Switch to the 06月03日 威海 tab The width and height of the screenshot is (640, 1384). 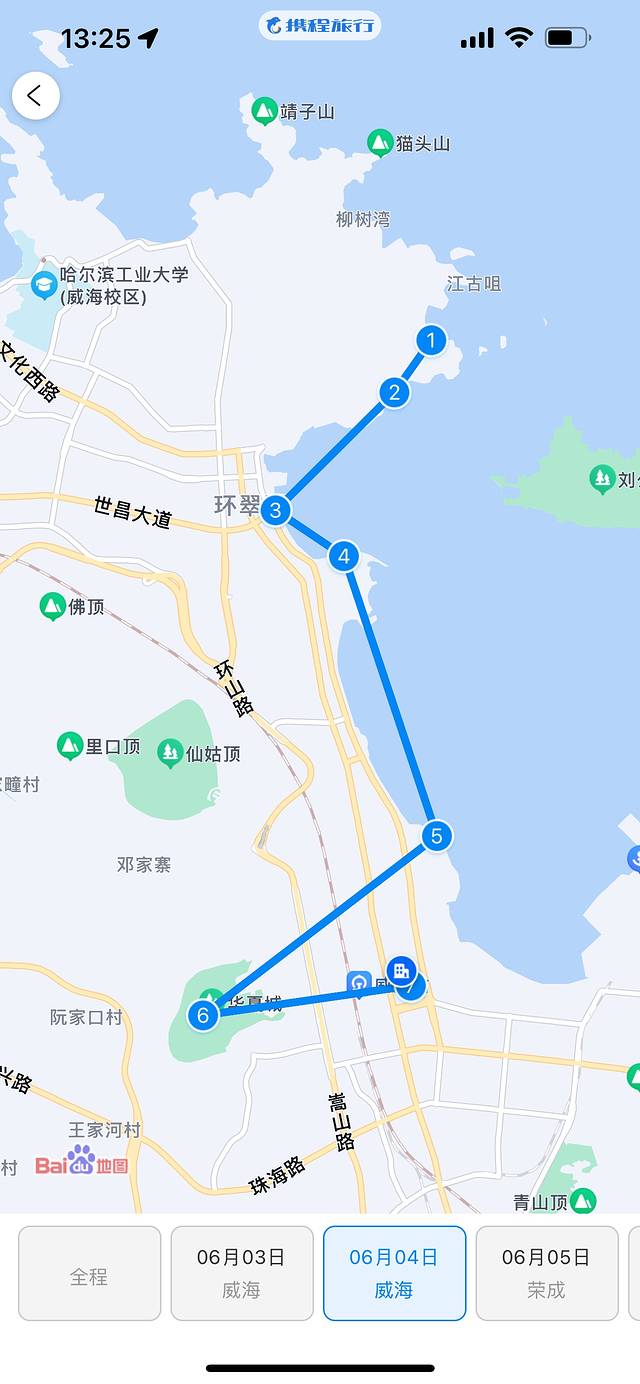(x=241, y=1273)
